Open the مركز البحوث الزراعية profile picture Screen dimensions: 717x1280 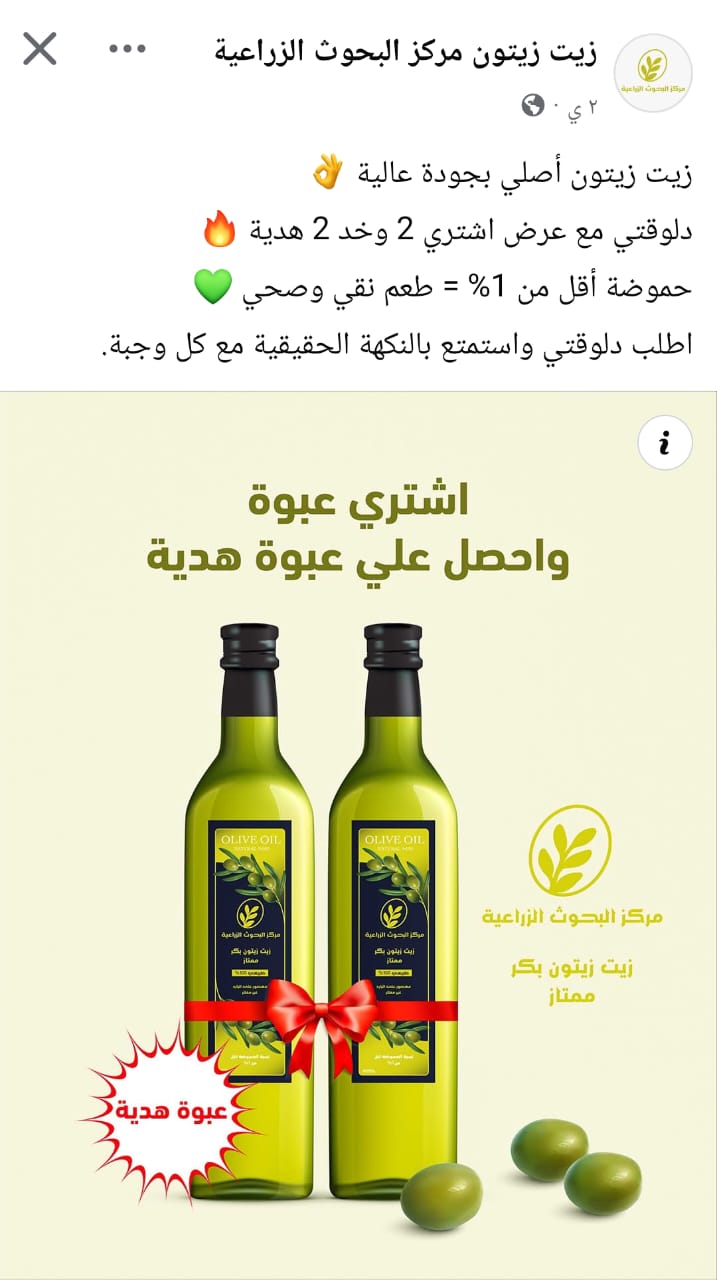[652, 71]
